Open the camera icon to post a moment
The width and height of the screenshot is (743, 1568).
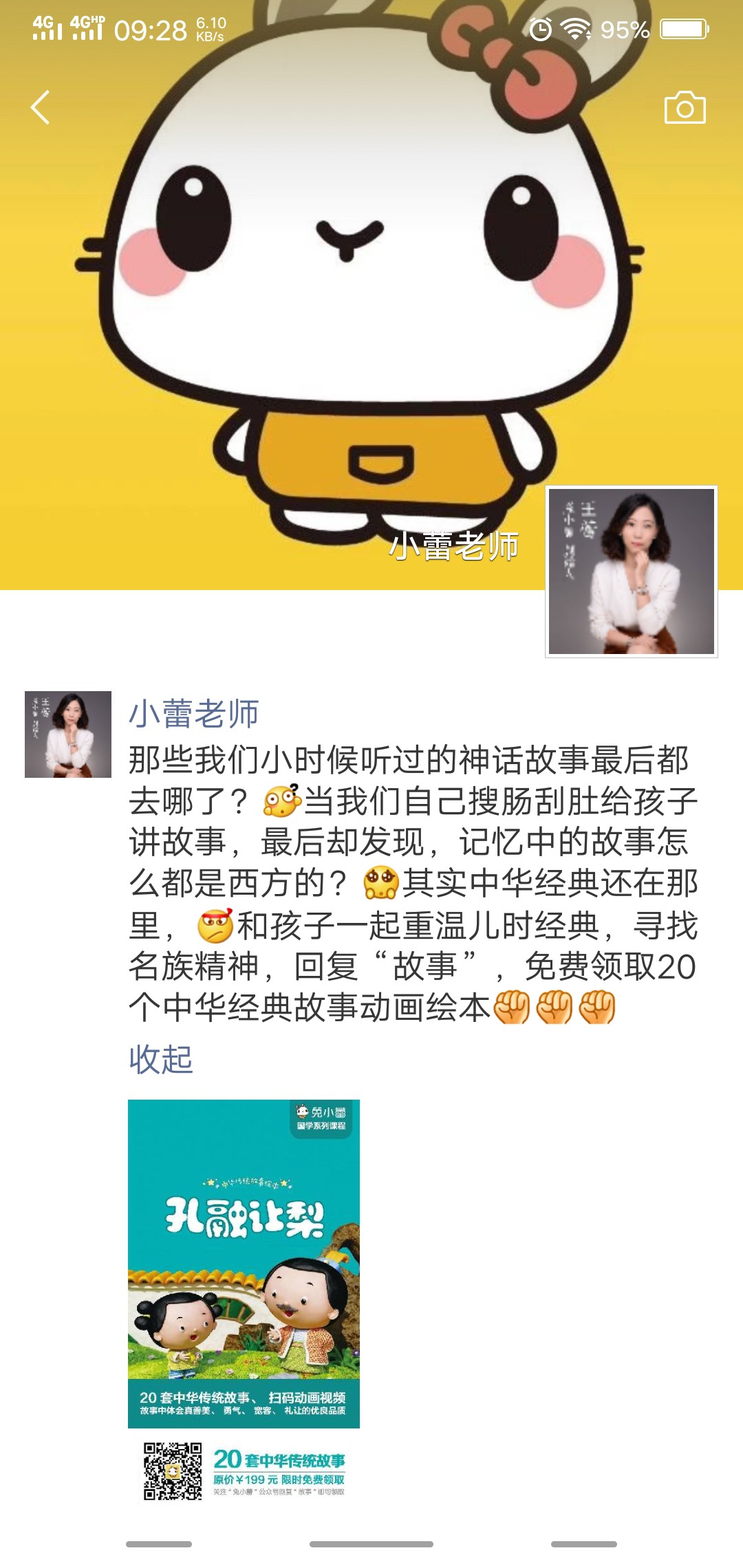click(x=685, y=108)
